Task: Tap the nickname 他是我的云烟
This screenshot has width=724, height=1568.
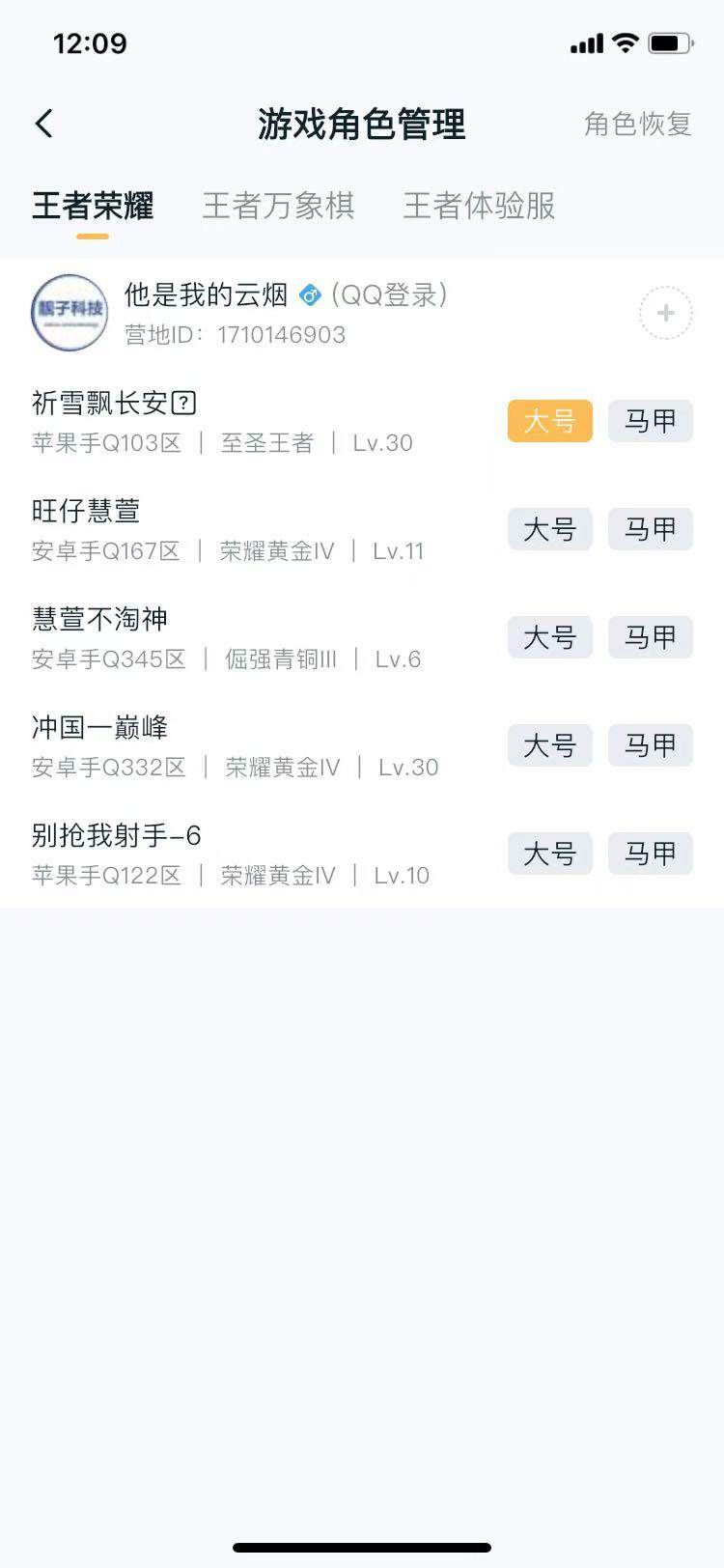Action: [206, 295]
